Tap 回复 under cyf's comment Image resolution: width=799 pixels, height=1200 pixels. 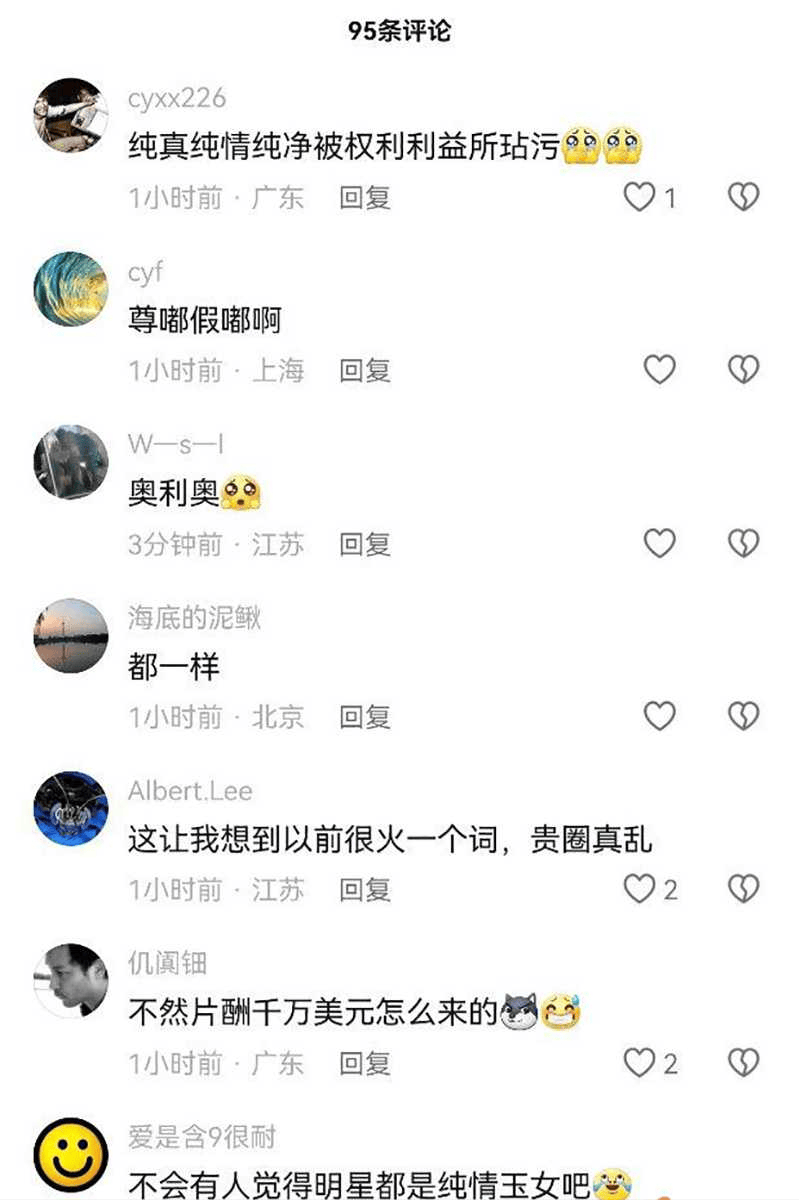point(367,370)
